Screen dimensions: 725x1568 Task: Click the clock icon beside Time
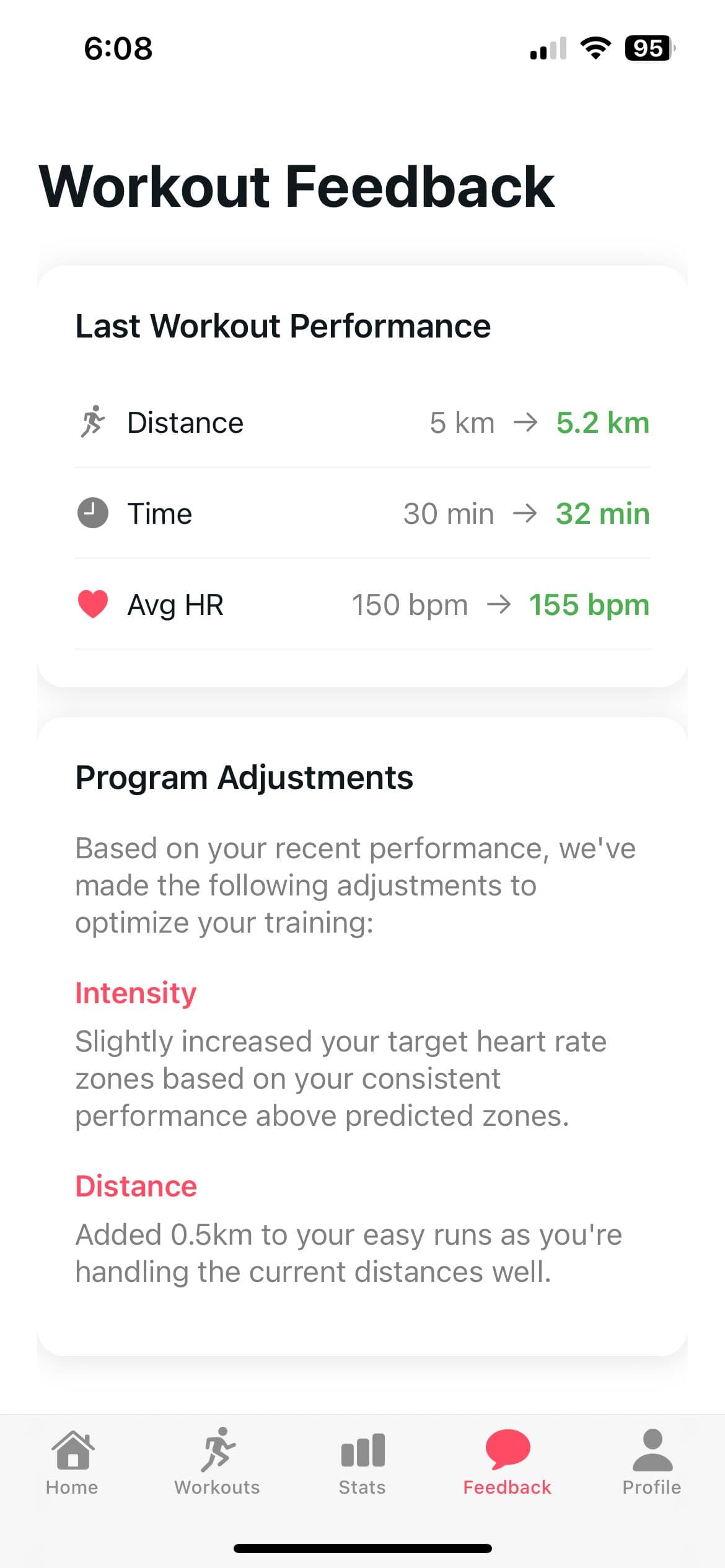click(x=92, y=513)
